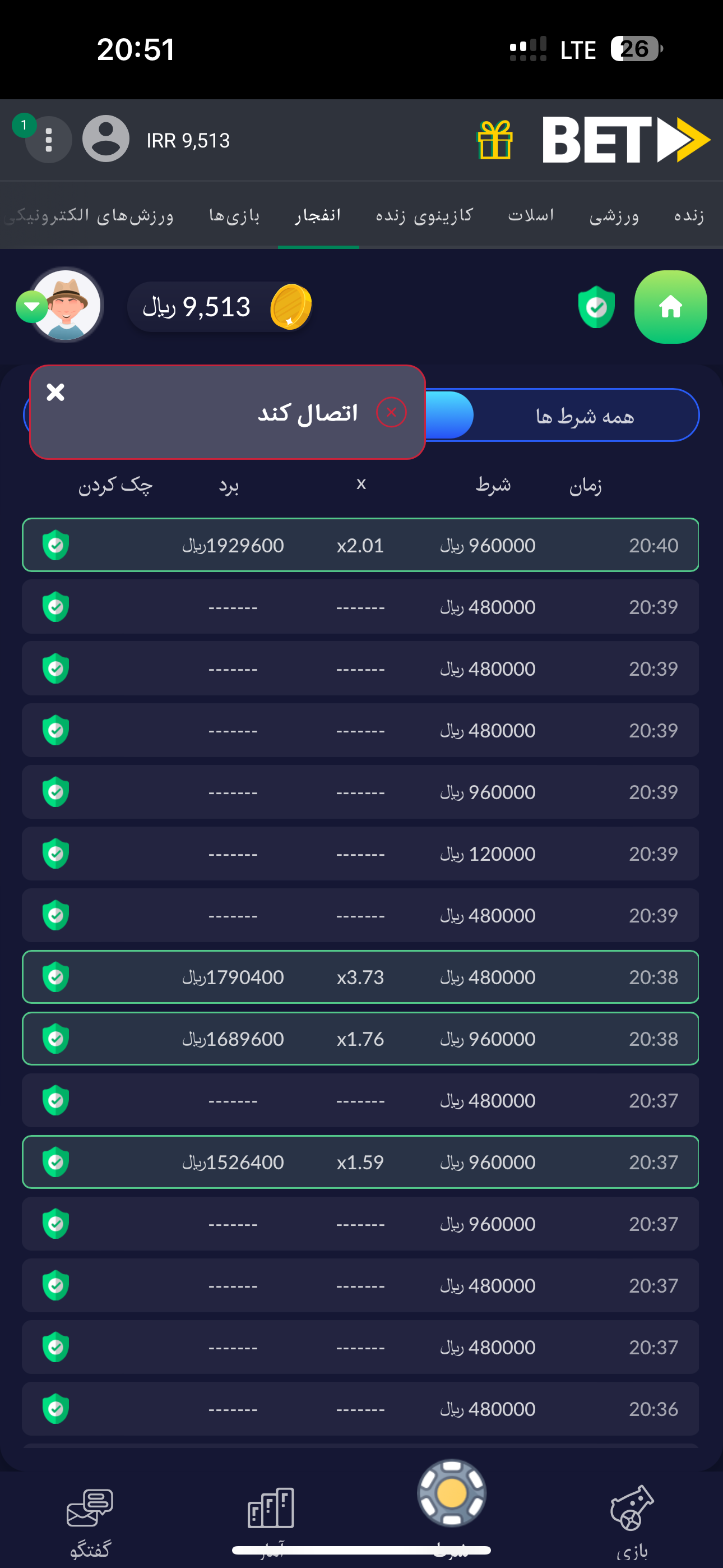The width and height of the screenshot is (723, 1568).
Task: Open the user account profile icon
Action: pyautogui.click(x=106, y=139)
